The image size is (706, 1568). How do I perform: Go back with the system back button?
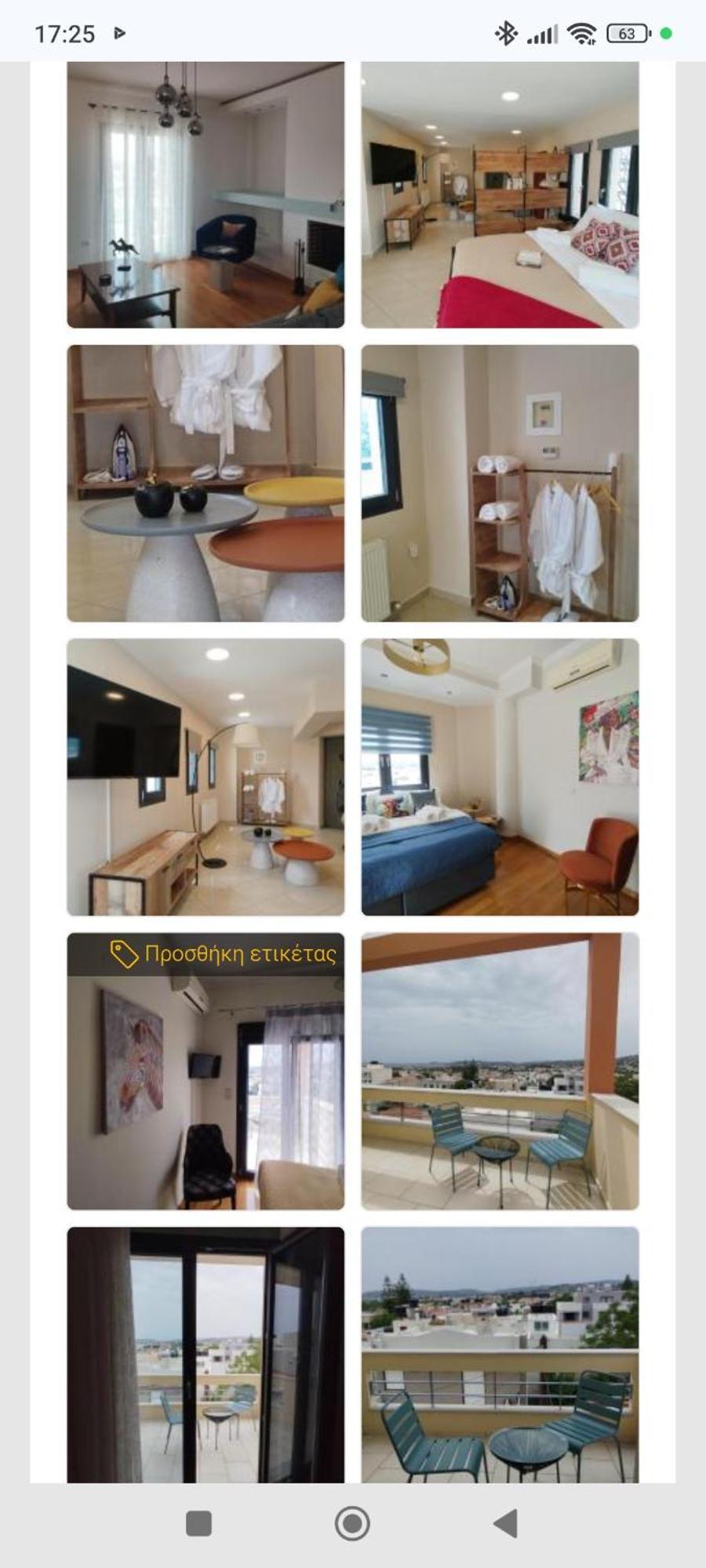[x=506, y=1523]
